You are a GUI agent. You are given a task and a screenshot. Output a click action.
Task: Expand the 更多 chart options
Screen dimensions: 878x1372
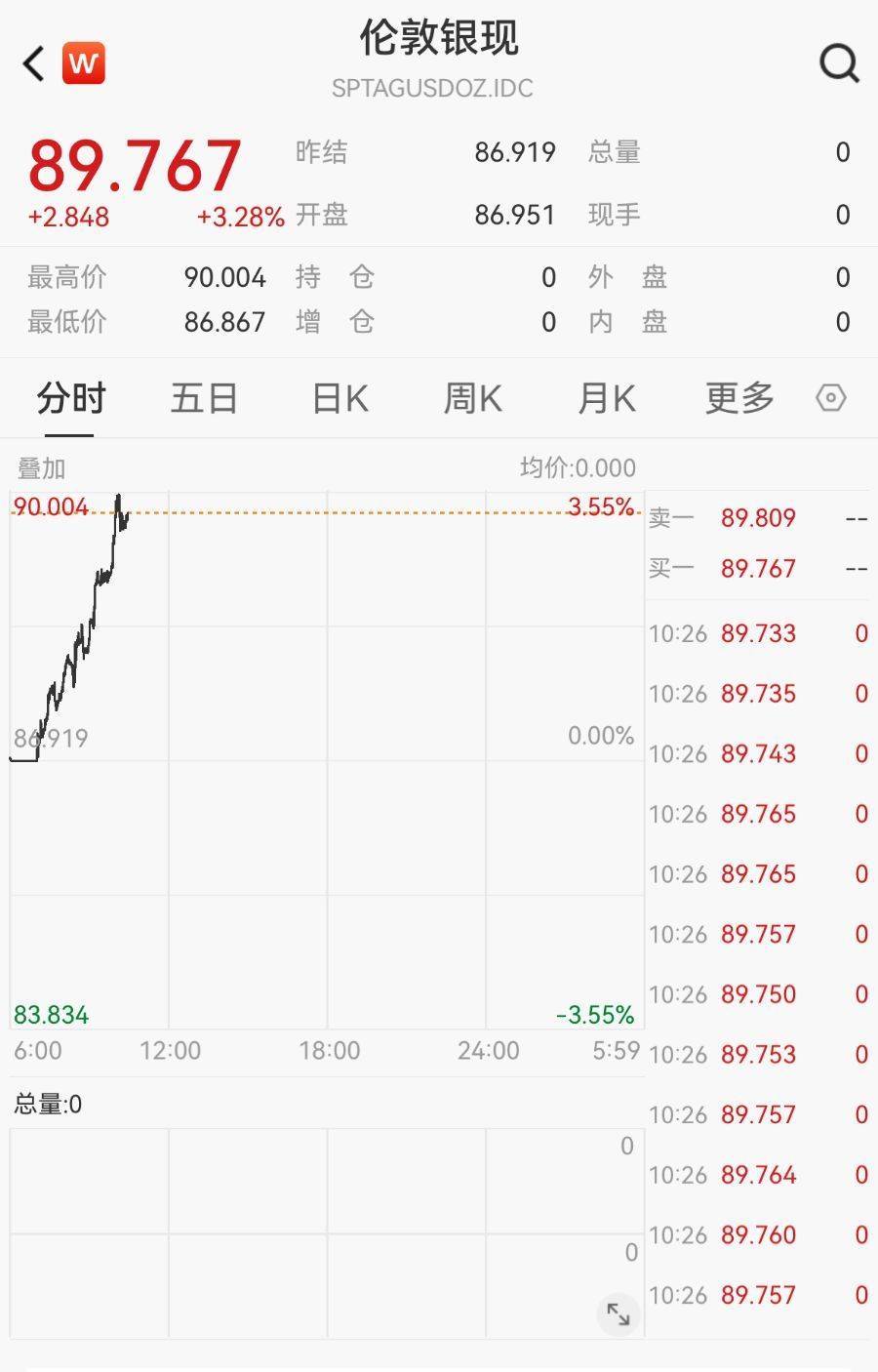click(x=739, y=399)
